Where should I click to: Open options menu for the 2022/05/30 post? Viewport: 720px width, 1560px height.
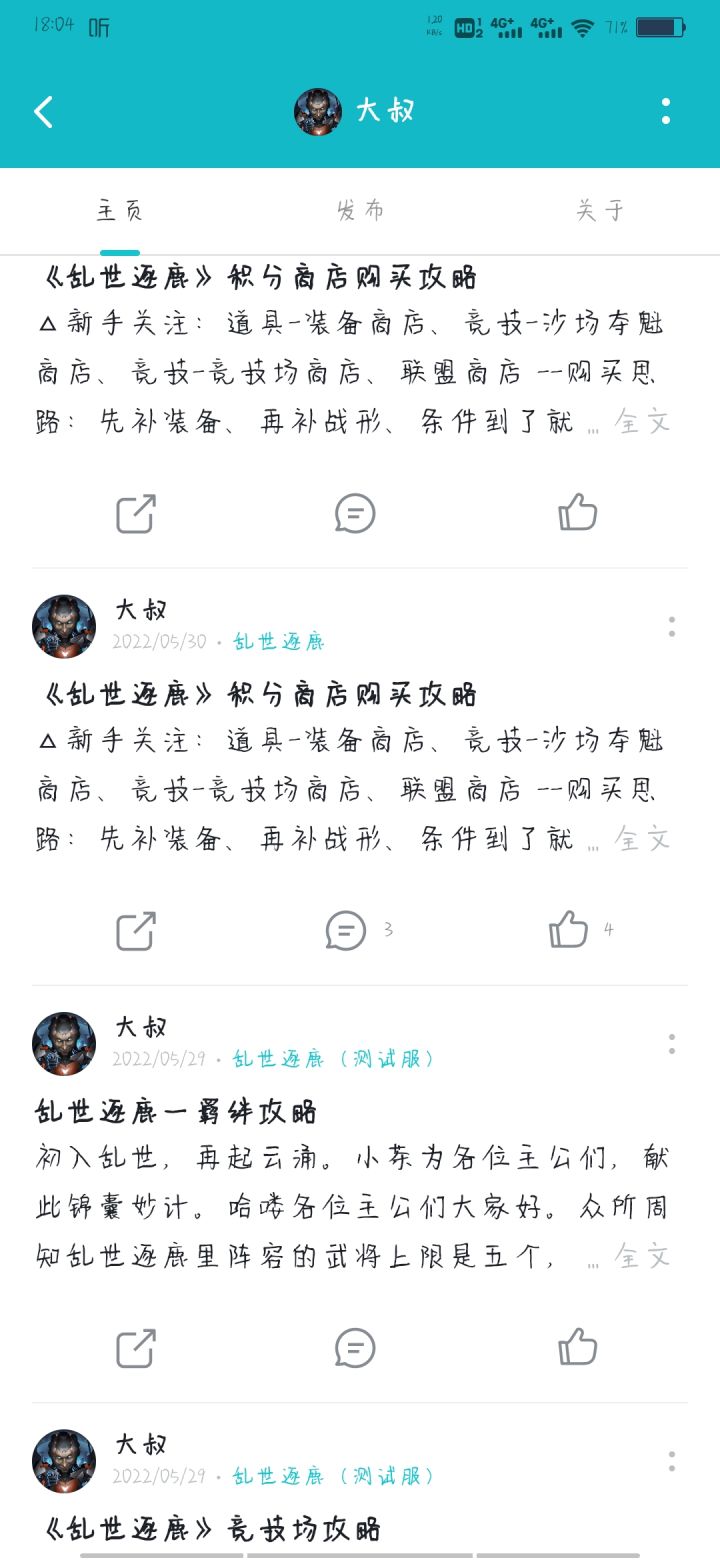[x=671, y=627]
